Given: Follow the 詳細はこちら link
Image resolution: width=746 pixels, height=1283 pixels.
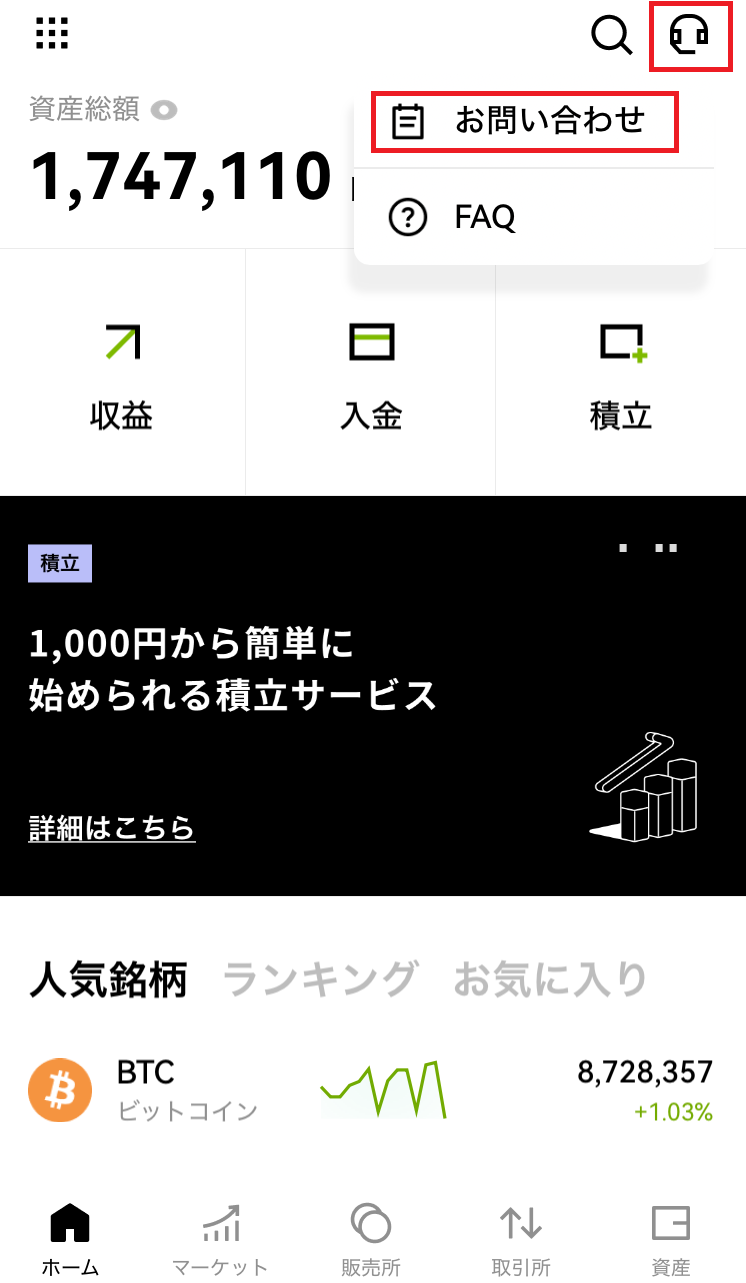Looking at the screenshot, I should (x=112, y=828).
